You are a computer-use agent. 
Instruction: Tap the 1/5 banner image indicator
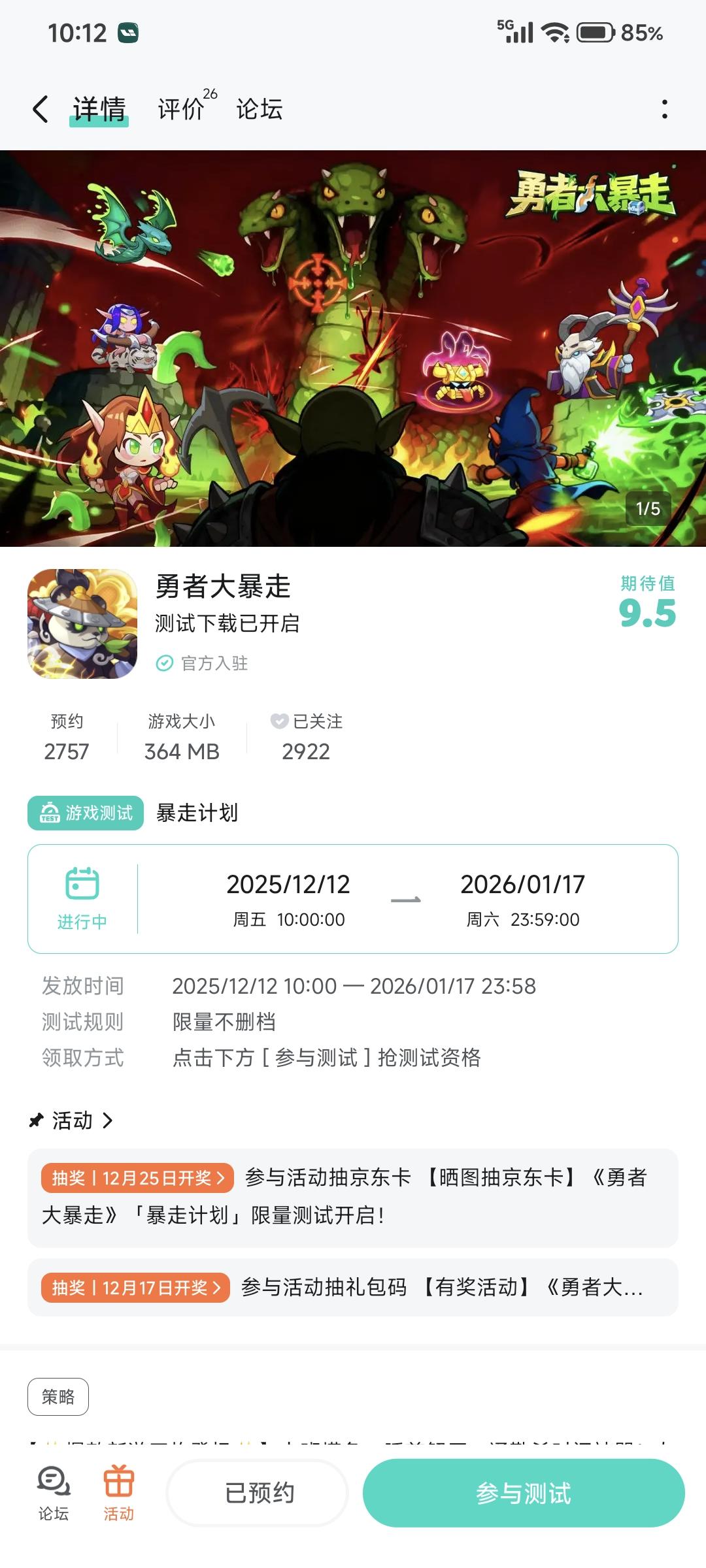[x=648, y=506]
